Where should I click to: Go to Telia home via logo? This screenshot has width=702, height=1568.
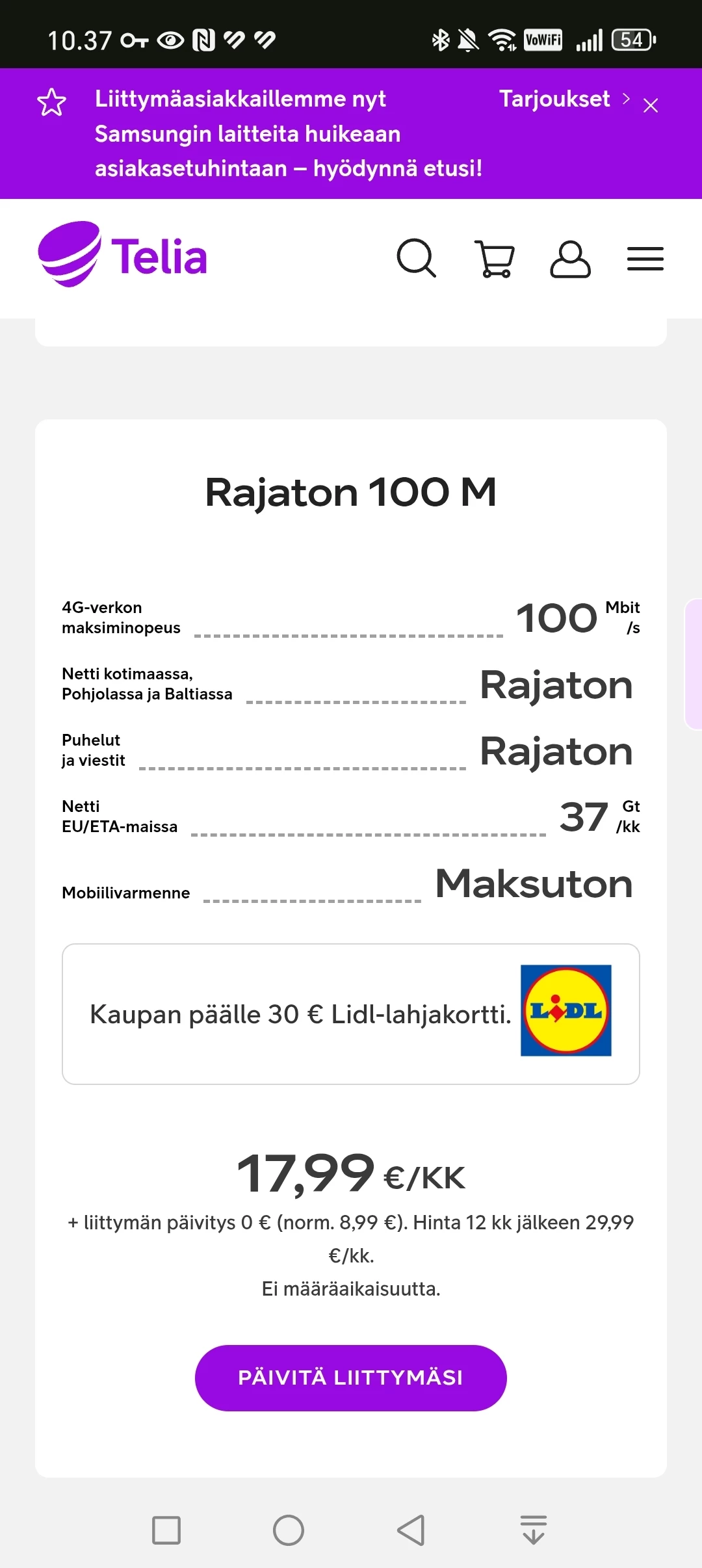click(x=123, y=255)
